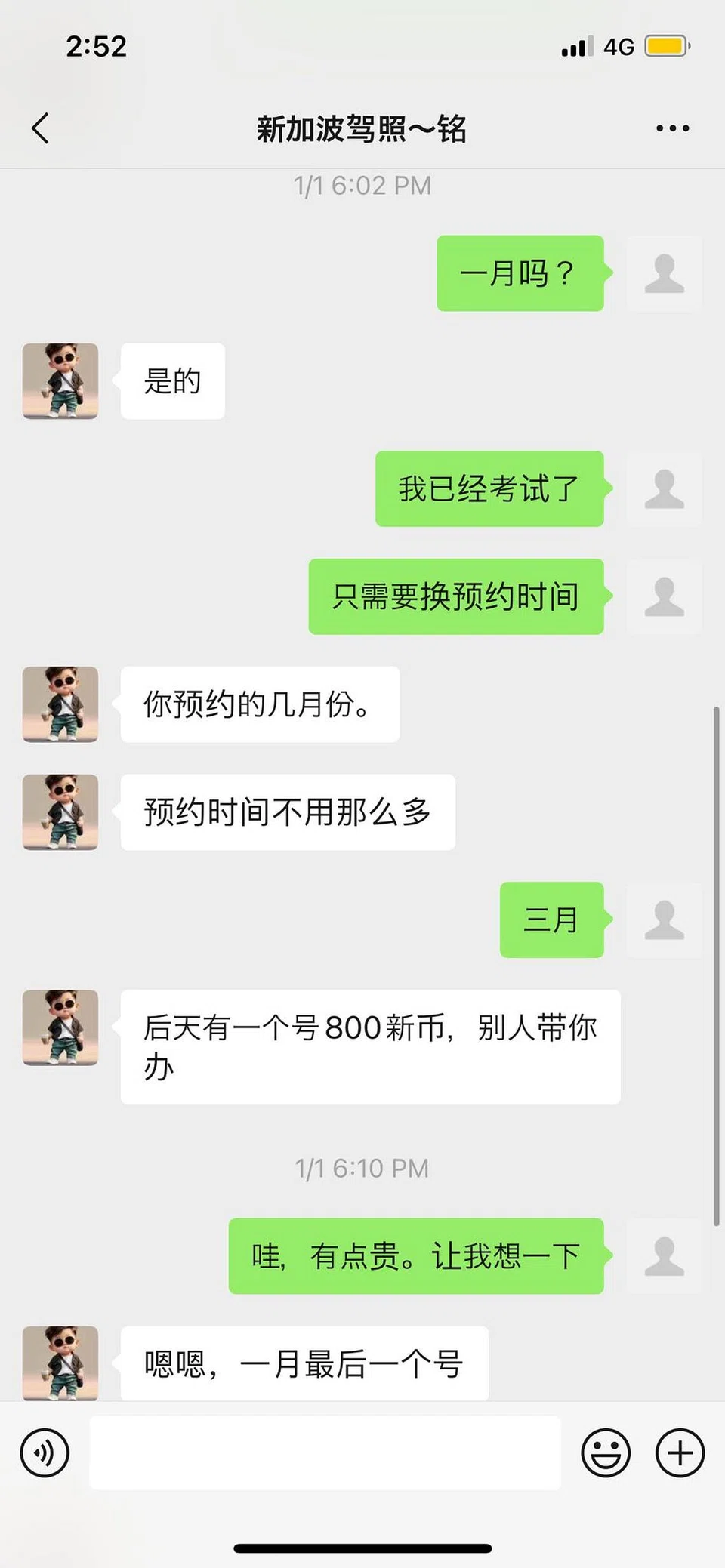Open contact avatar beside 是的 message

pos(60,381)
